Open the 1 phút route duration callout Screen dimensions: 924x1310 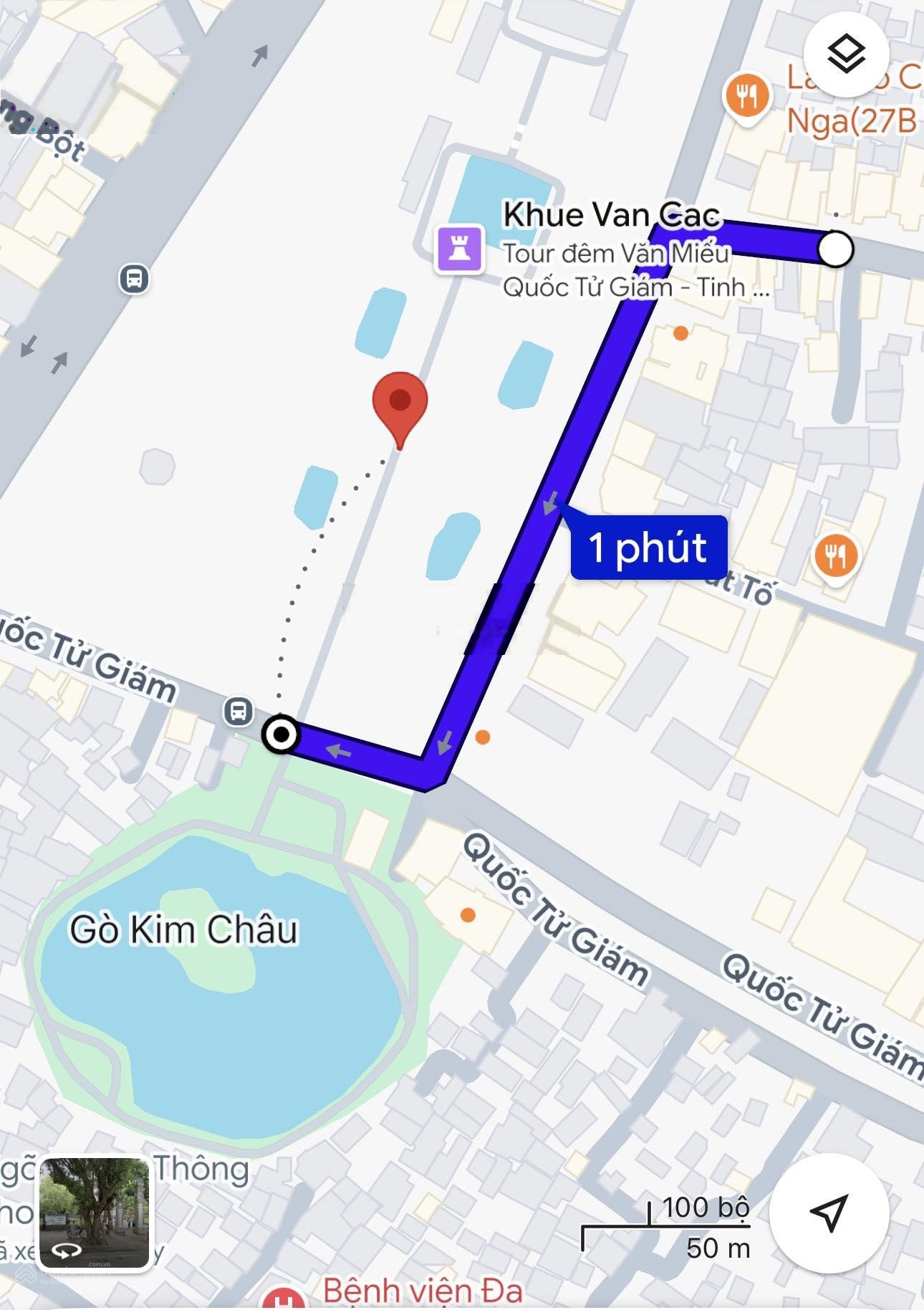point(650,548)
